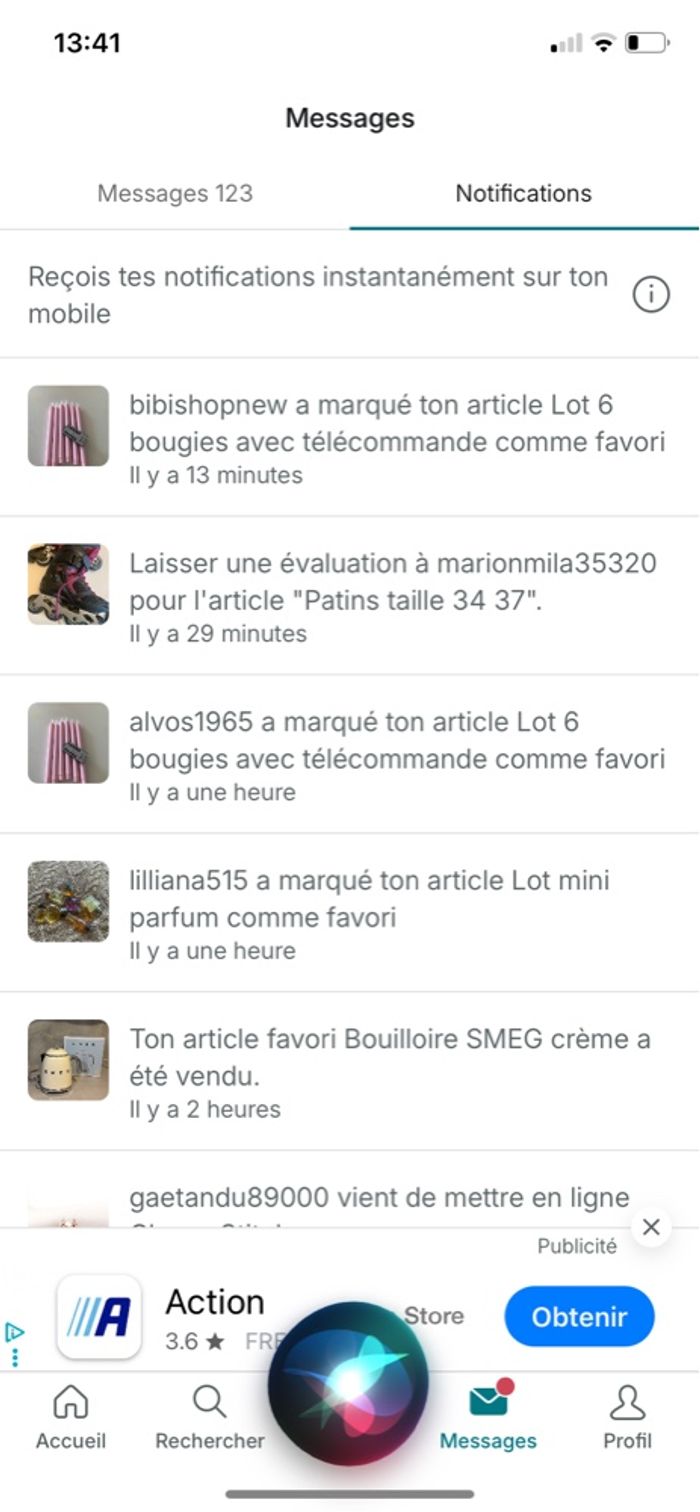This screenshot has height=1512, width=700.
Task: Switch to the Messages 123 tab
Action: [x=175, y=193]
